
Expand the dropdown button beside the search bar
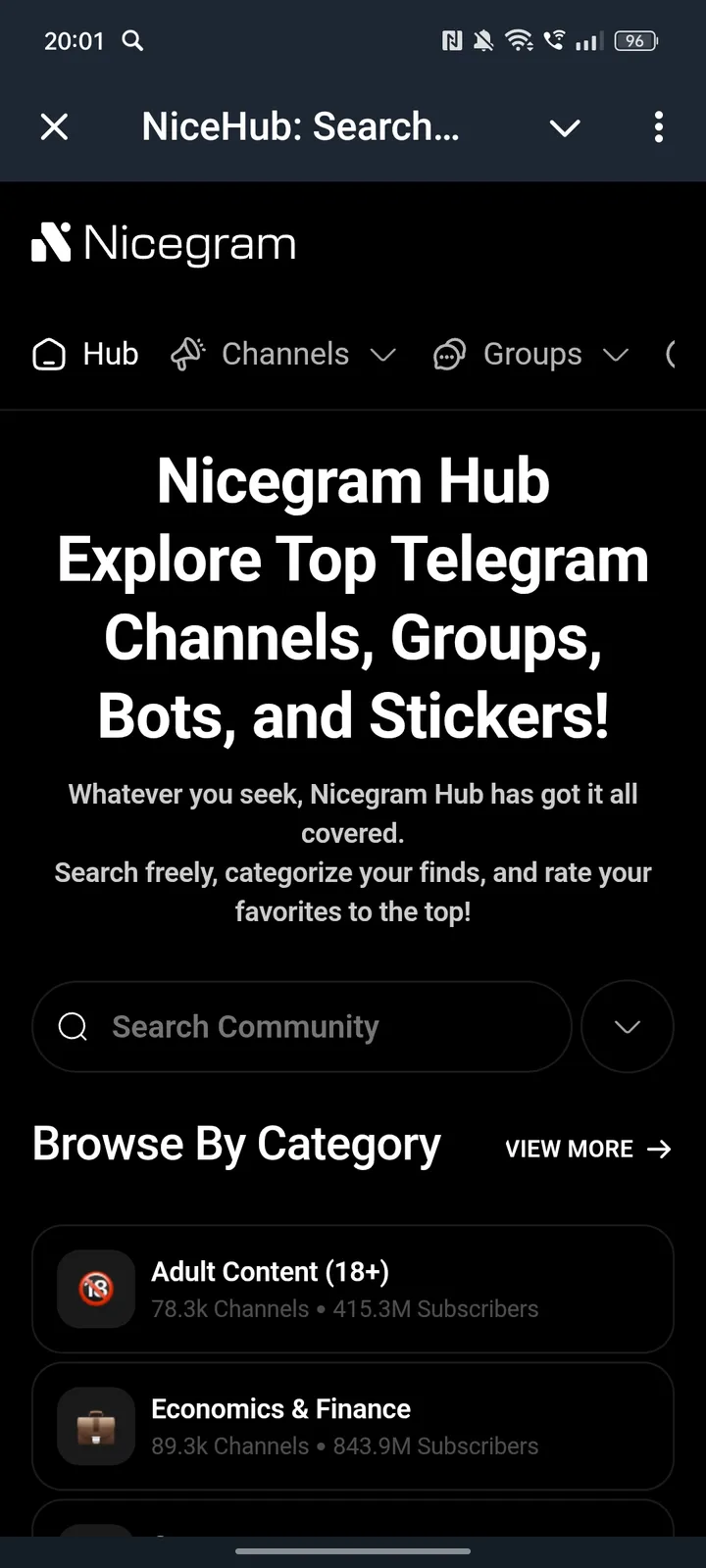(x=627, y=1026)
